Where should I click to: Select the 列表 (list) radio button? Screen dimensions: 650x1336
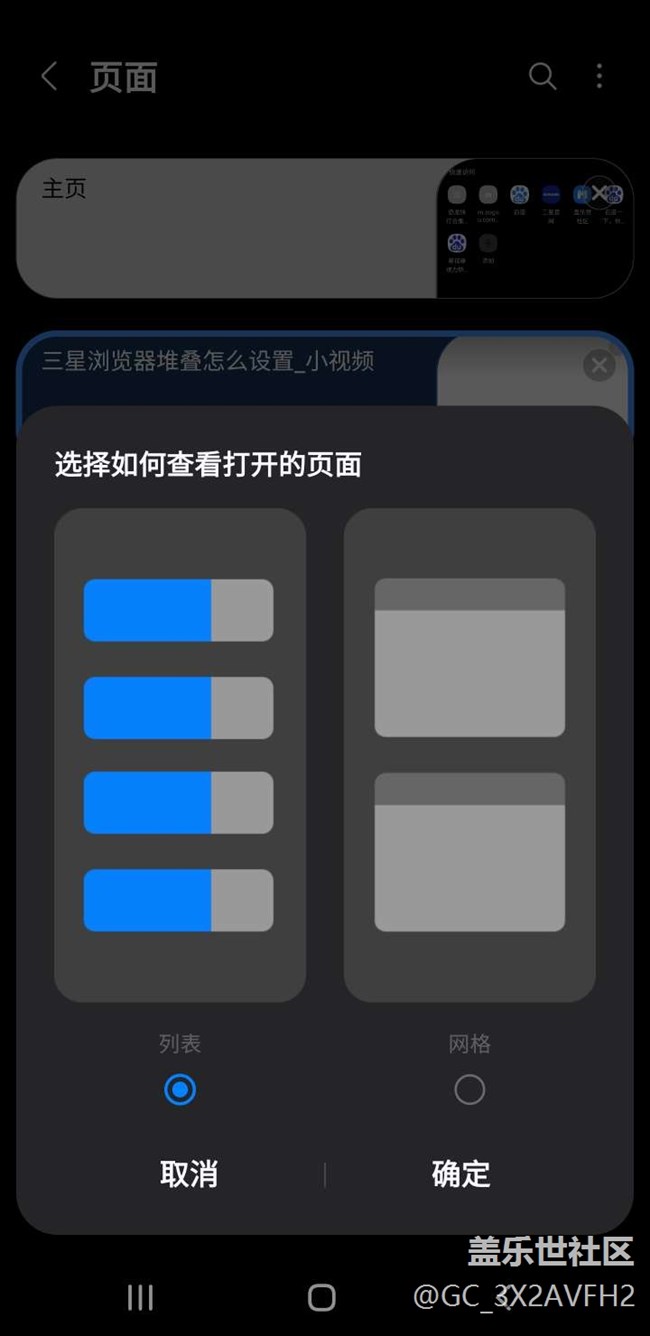click(180, 1089)
